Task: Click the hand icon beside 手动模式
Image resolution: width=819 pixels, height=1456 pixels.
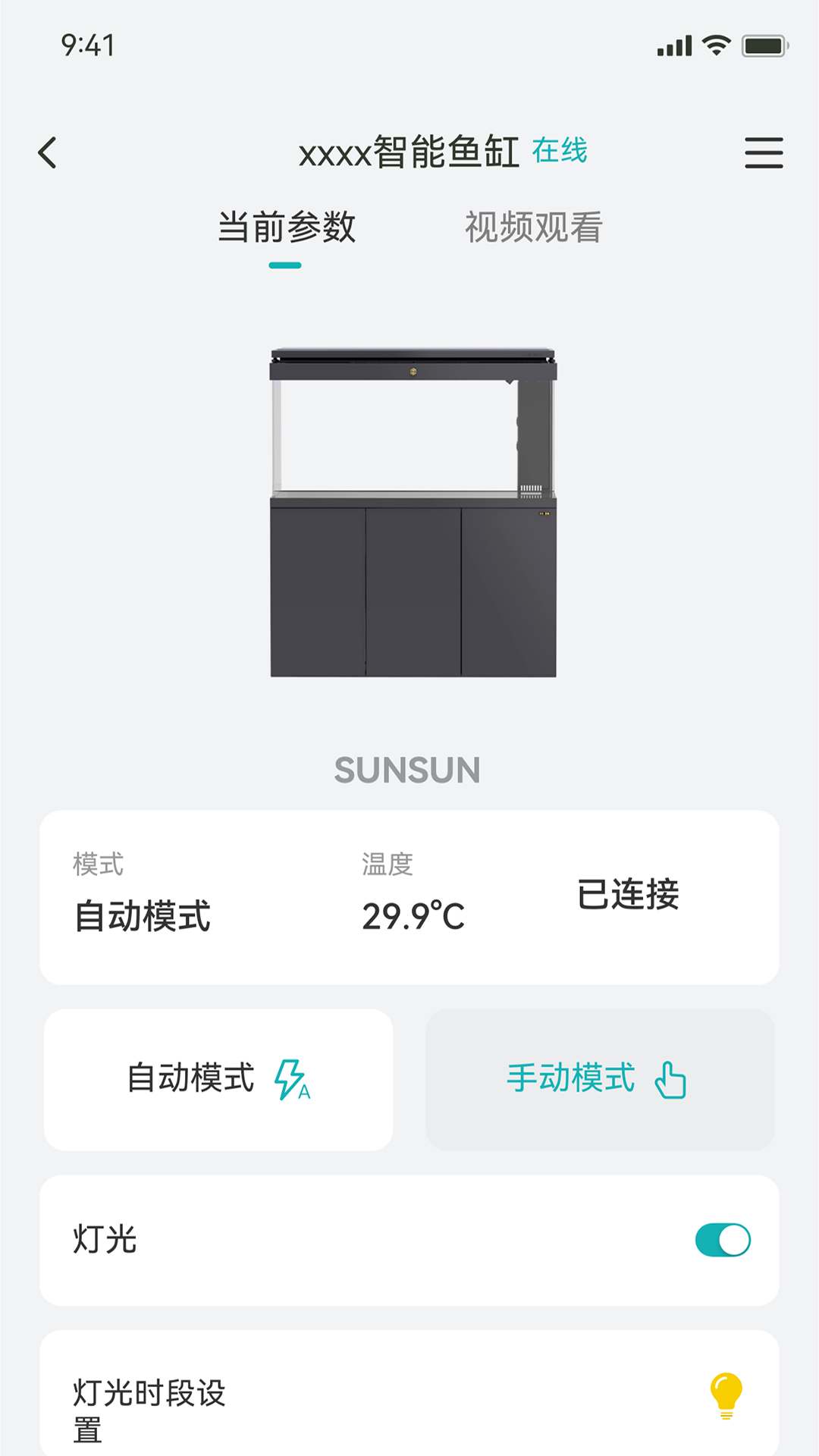Action: click(x=672, y=1079)
